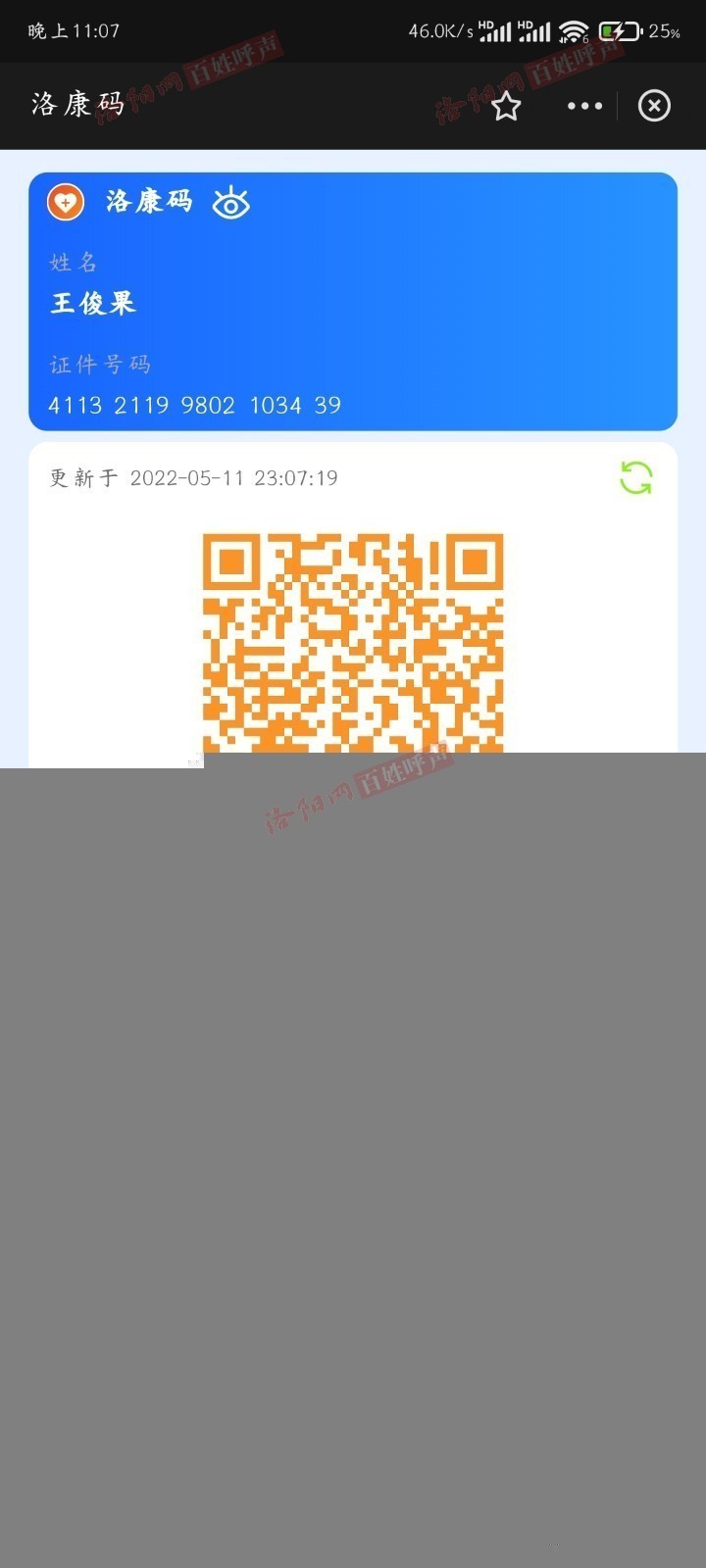Toggle visibility of name and ID number
The height and width of the screenshot is (1568, 706).
[231, 202]
